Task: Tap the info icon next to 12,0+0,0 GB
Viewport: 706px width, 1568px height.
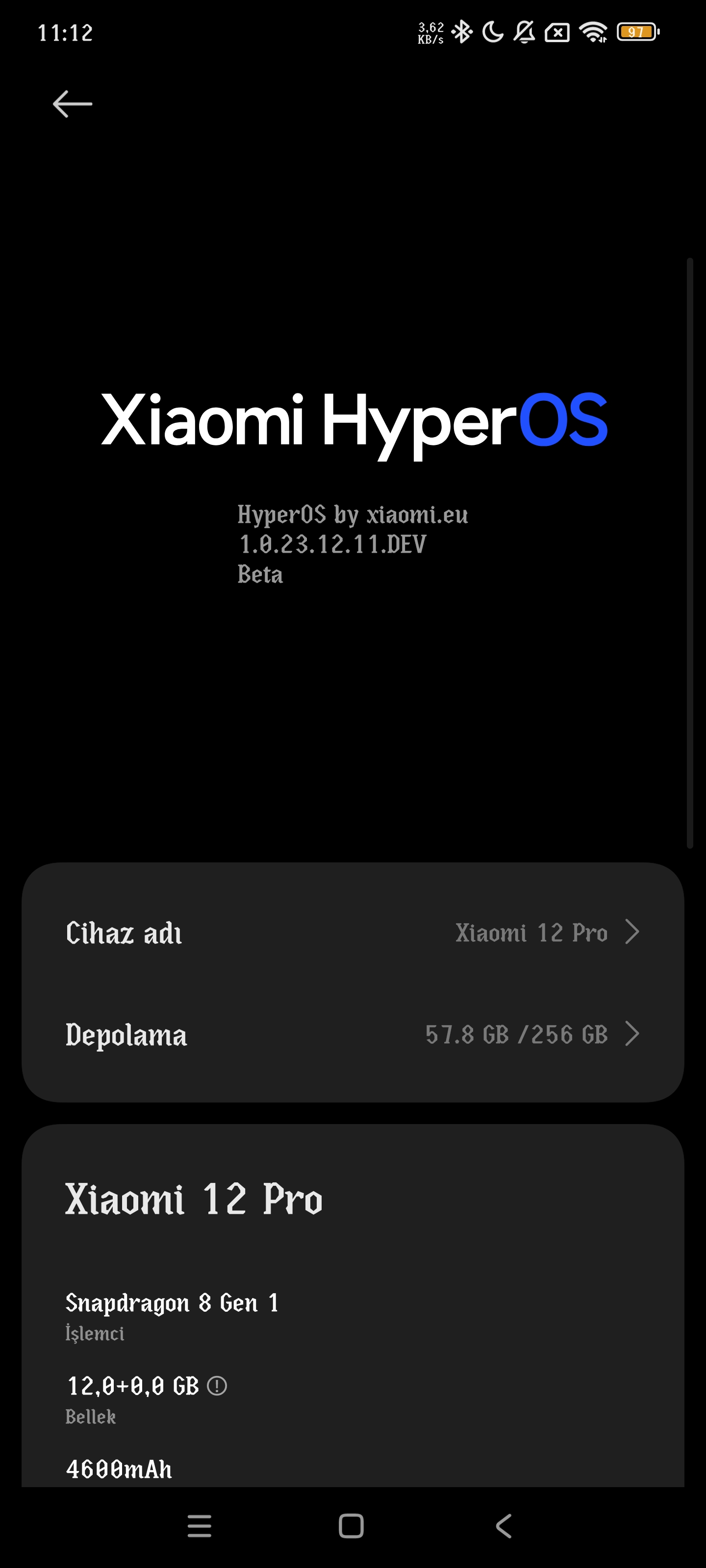Action: click(217, 1386)
